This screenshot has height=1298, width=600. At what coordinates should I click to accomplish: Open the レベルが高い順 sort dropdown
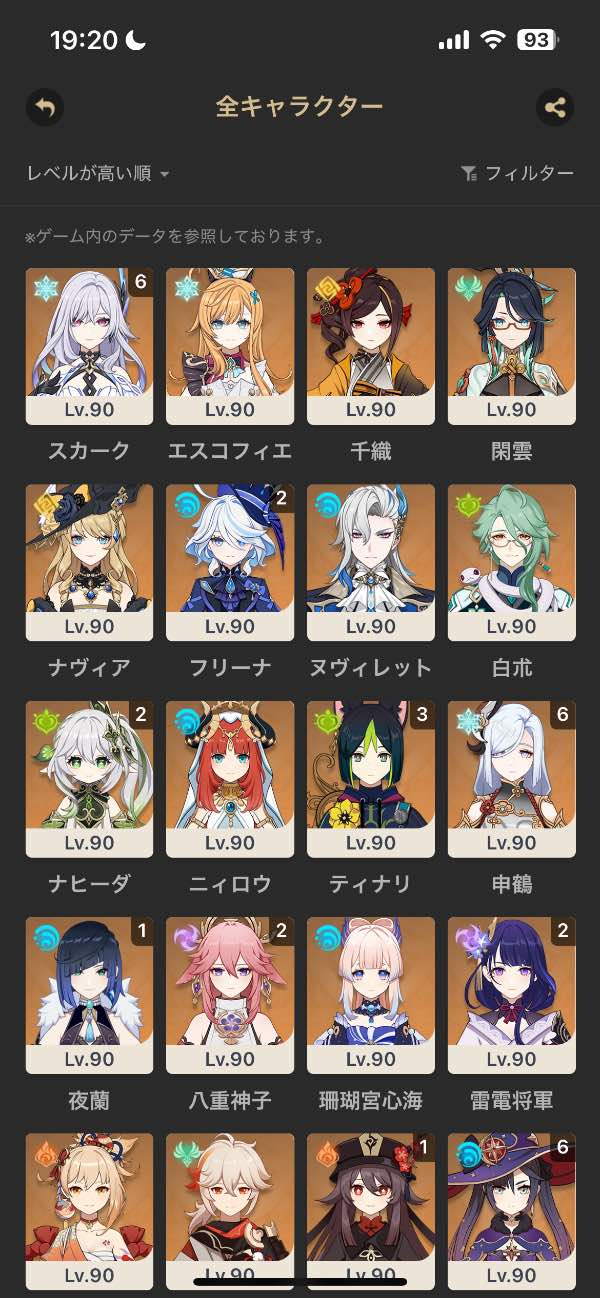[98, 174]
